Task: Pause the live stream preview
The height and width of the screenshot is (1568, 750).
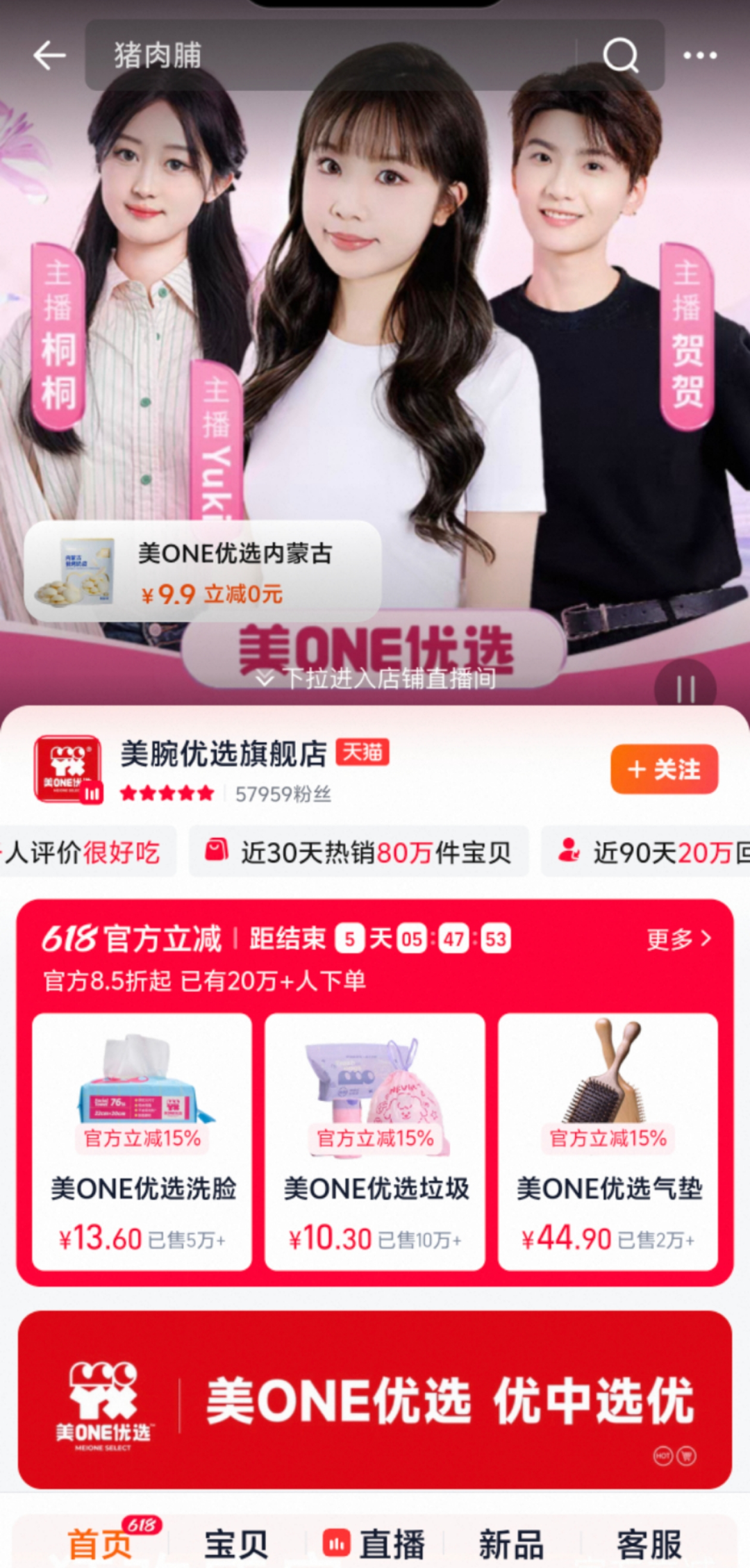Action: click(685, 689)
